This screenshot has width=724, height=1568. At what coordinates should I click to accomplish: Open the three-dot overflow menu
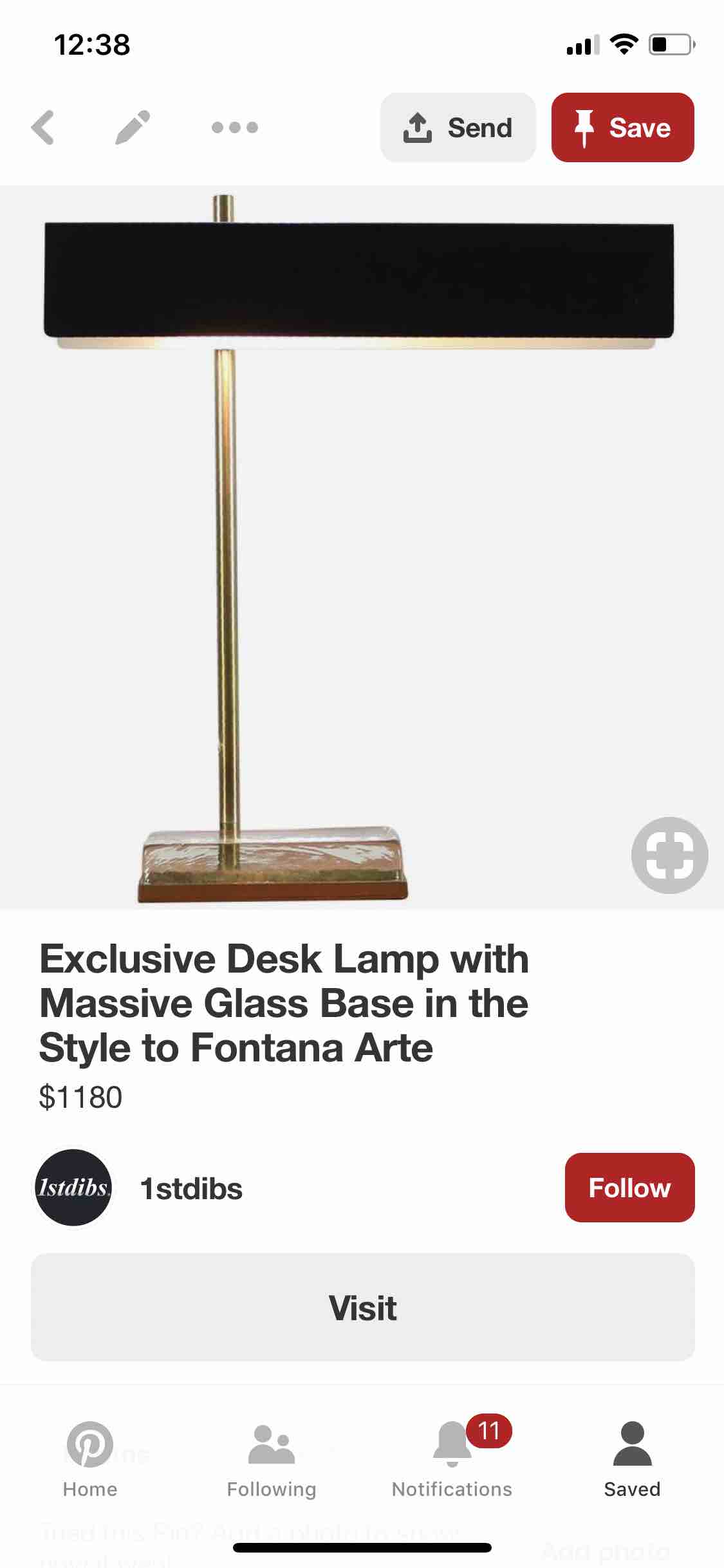[235, 127]
